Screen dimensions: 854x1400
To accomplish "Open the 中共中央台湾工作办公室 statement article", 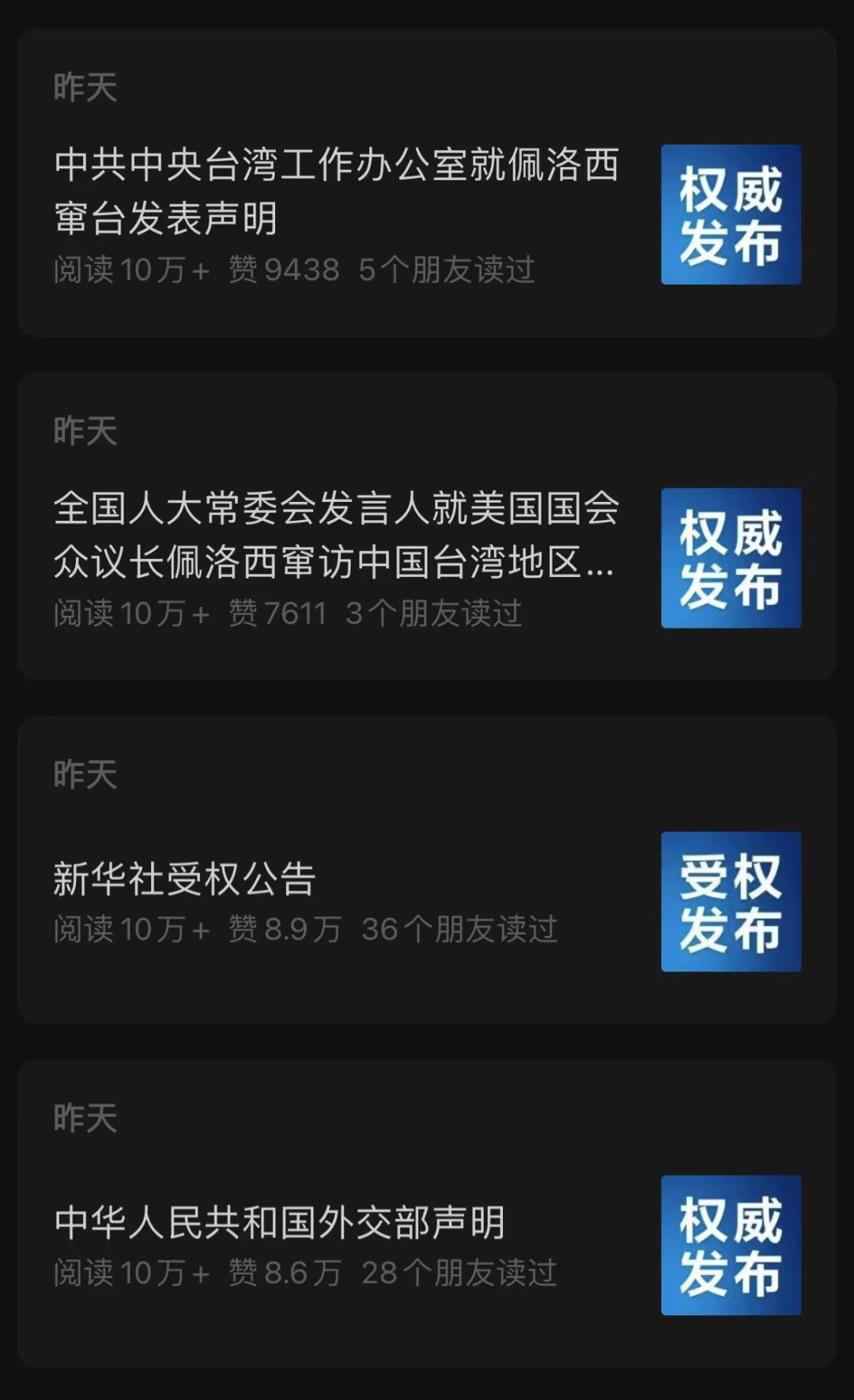I will (336, 191).
